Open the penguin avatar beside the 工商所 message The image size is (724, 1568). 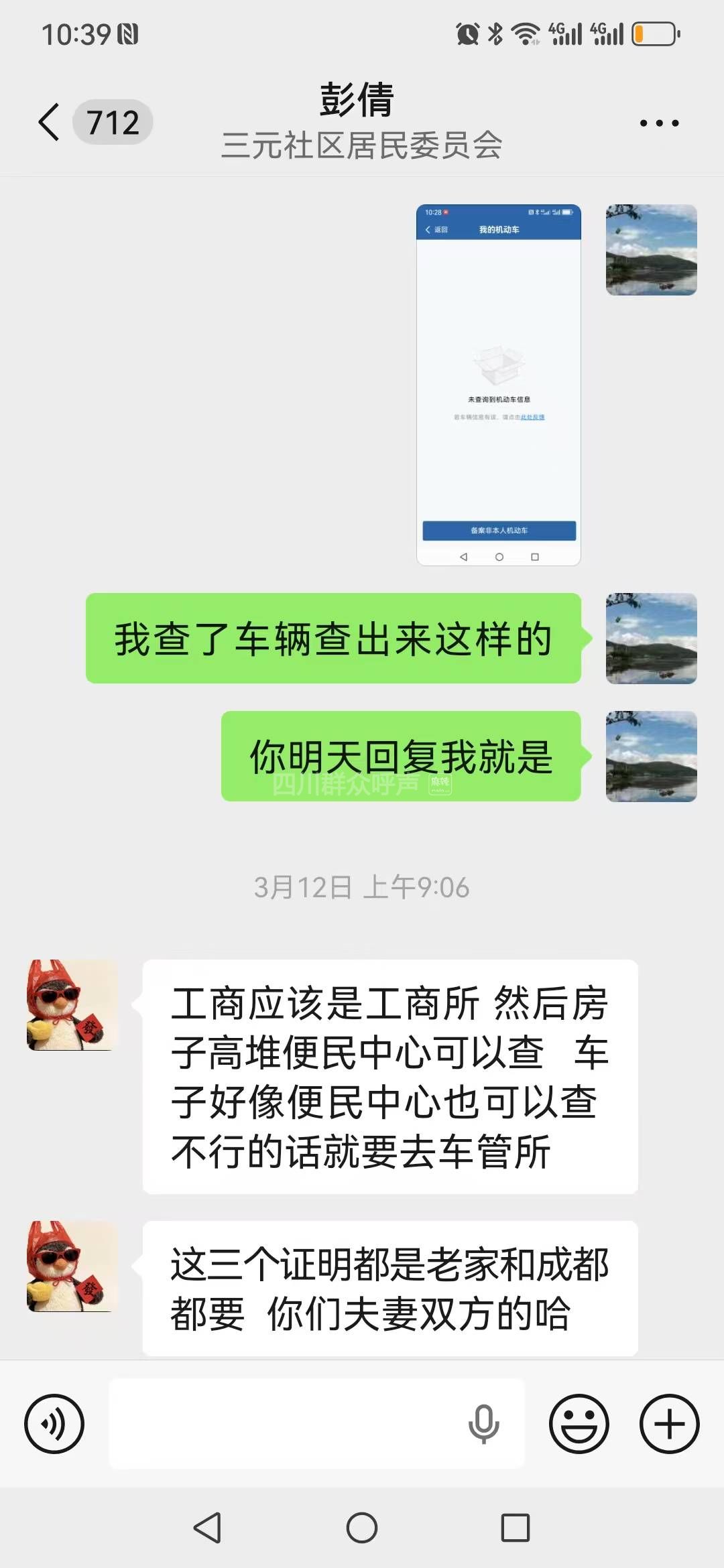[72, 1004]
